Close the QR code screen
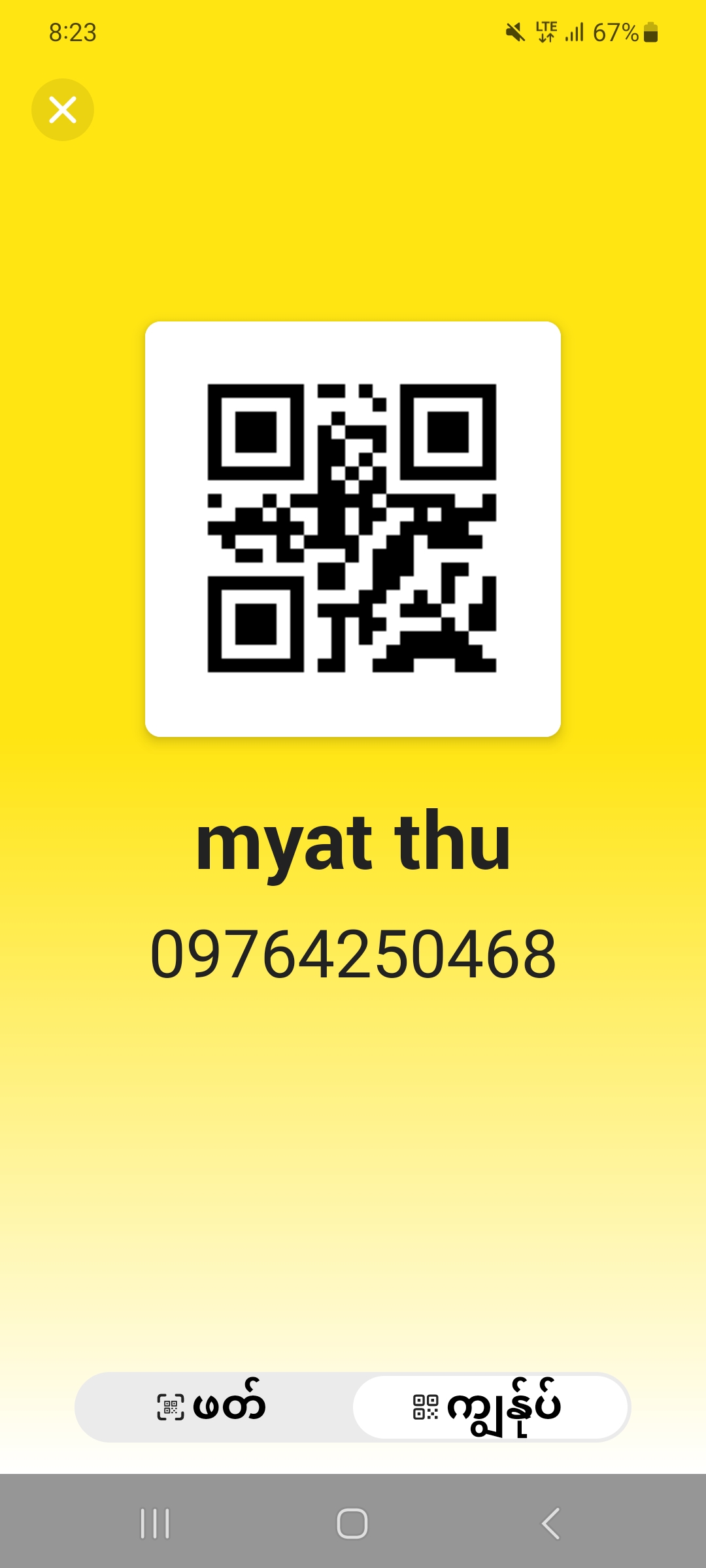 tap(63, 110)
